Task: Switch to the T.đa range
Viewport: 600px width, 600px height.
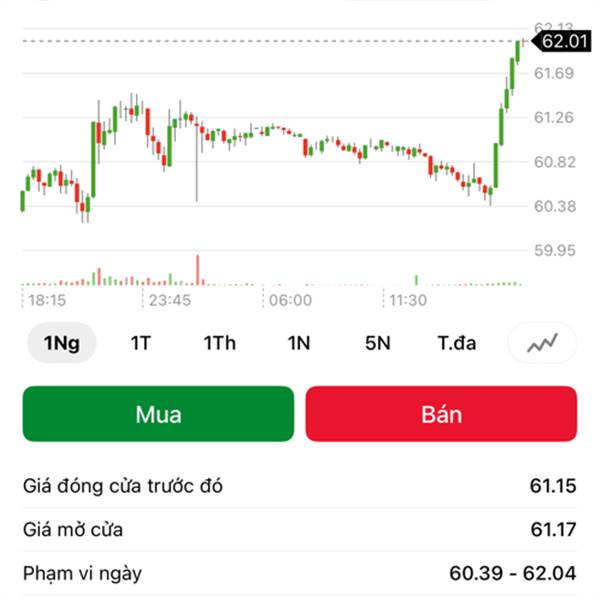Action: [x=457, y=343]
